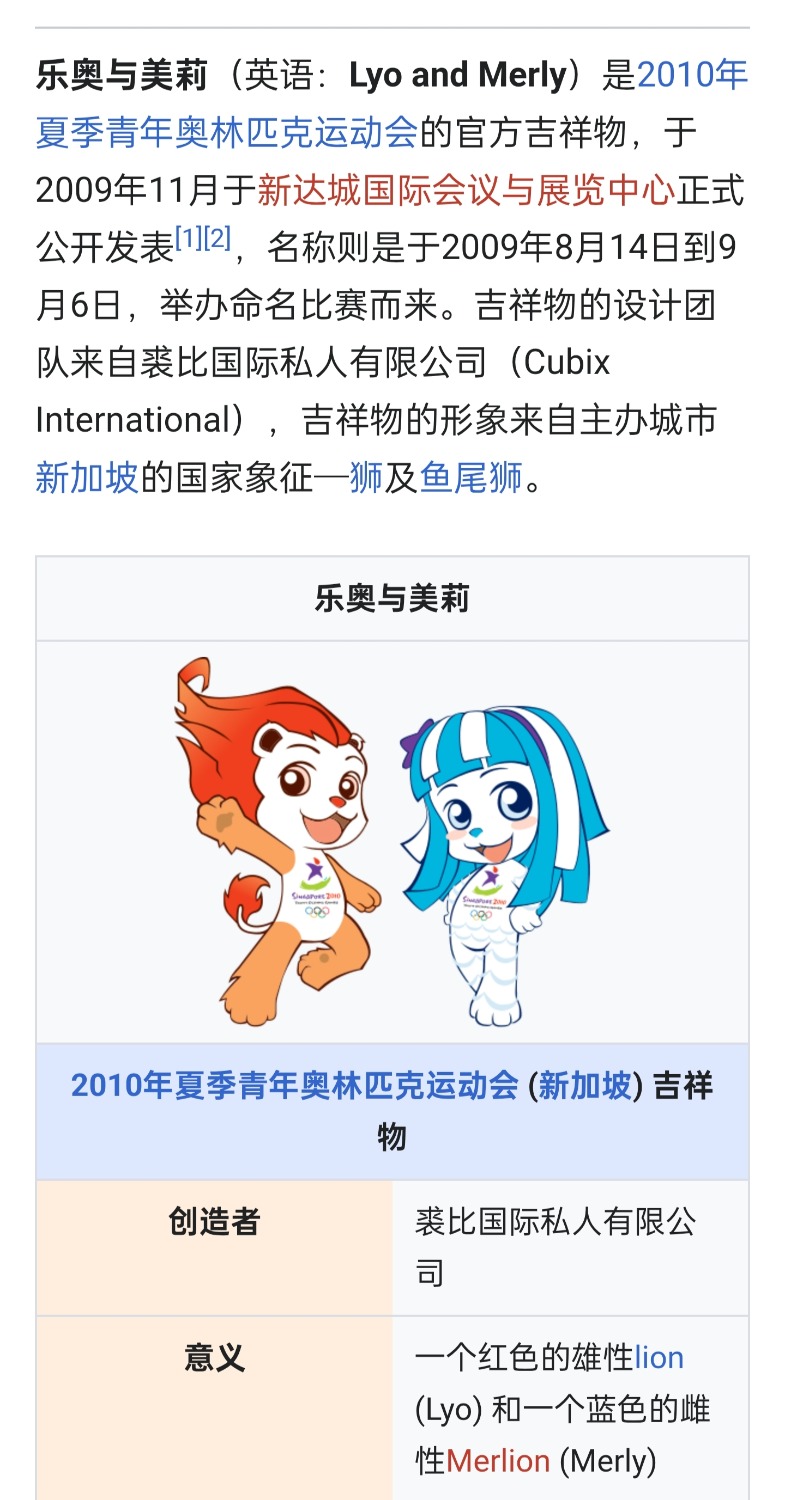Open the 新加坡 link in the infobox header
785x1500 pixels.
(586, 1085)
